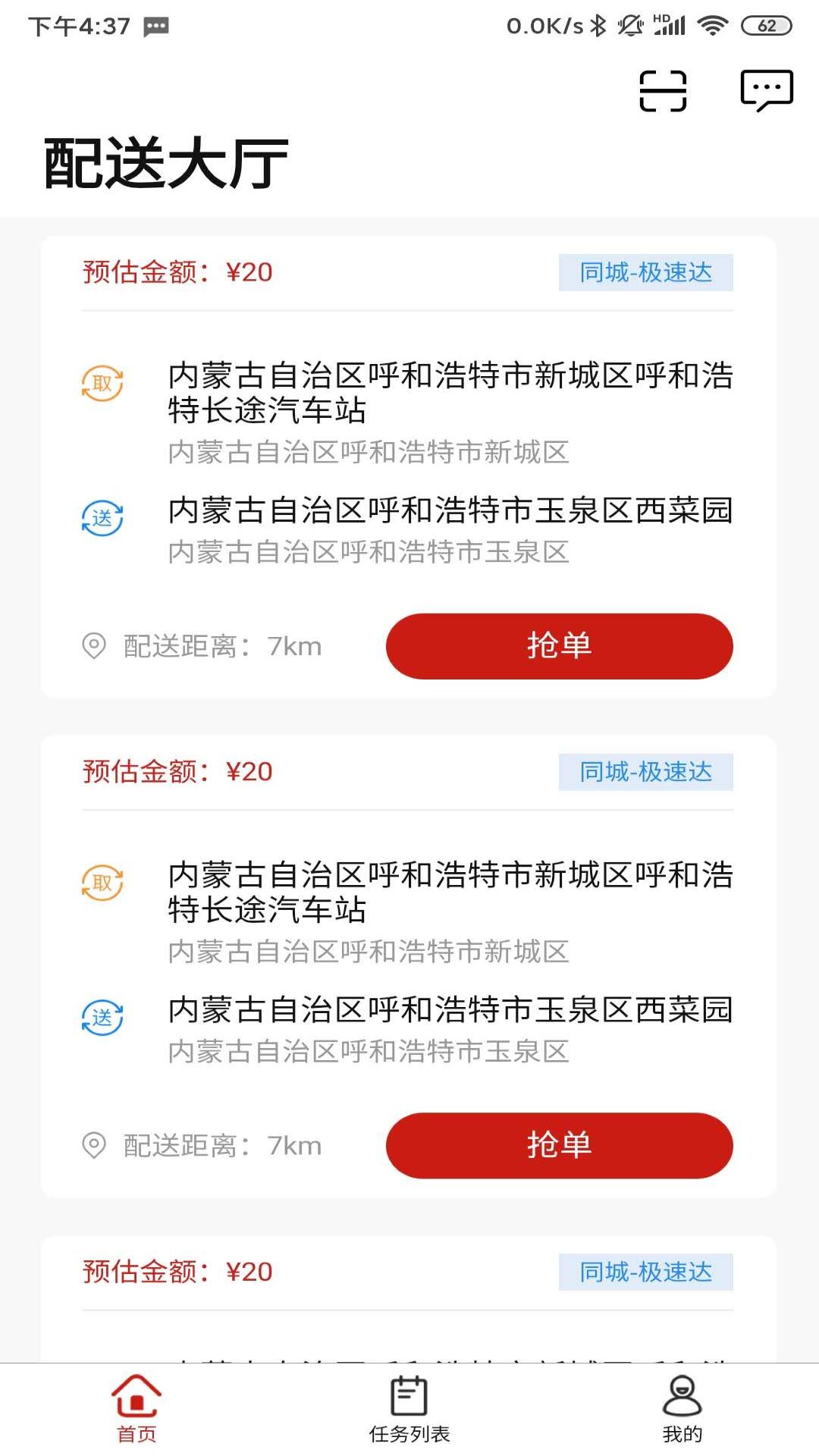Grab the second order with 抢单

coord(559,1145)
